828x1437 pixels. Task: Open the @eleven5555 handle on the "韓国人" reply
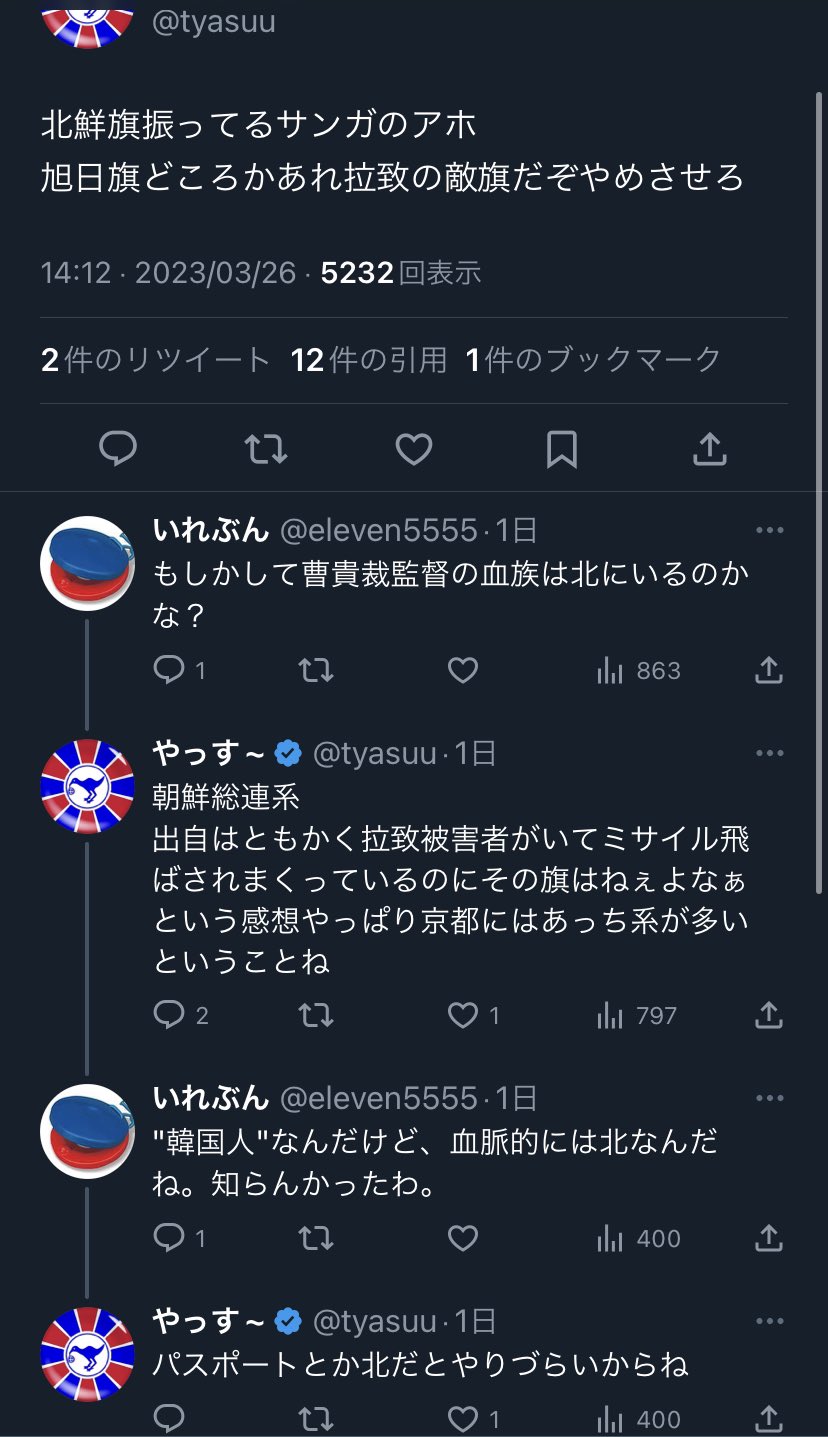378,1099
